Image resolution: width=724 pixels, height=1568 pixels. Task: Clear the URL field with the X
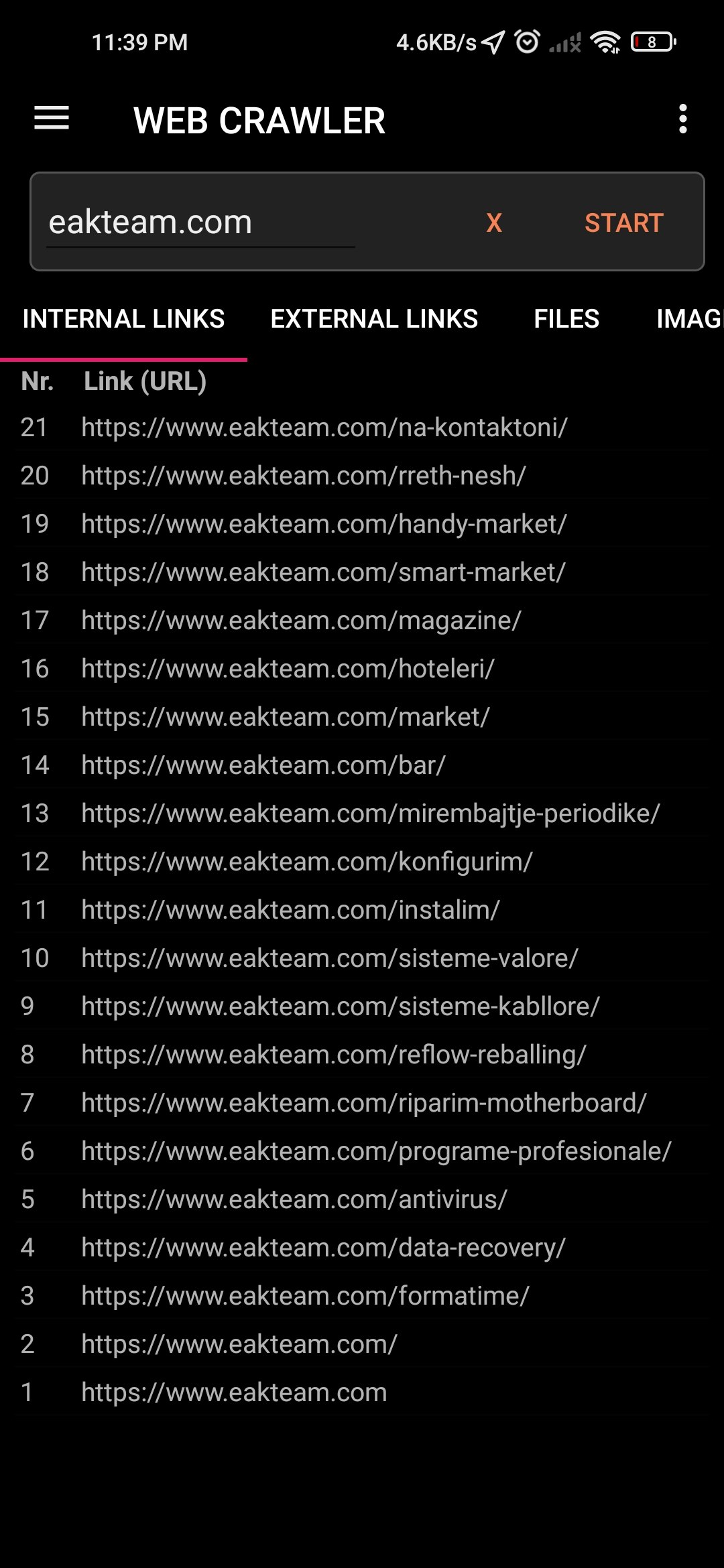point(493,222)
